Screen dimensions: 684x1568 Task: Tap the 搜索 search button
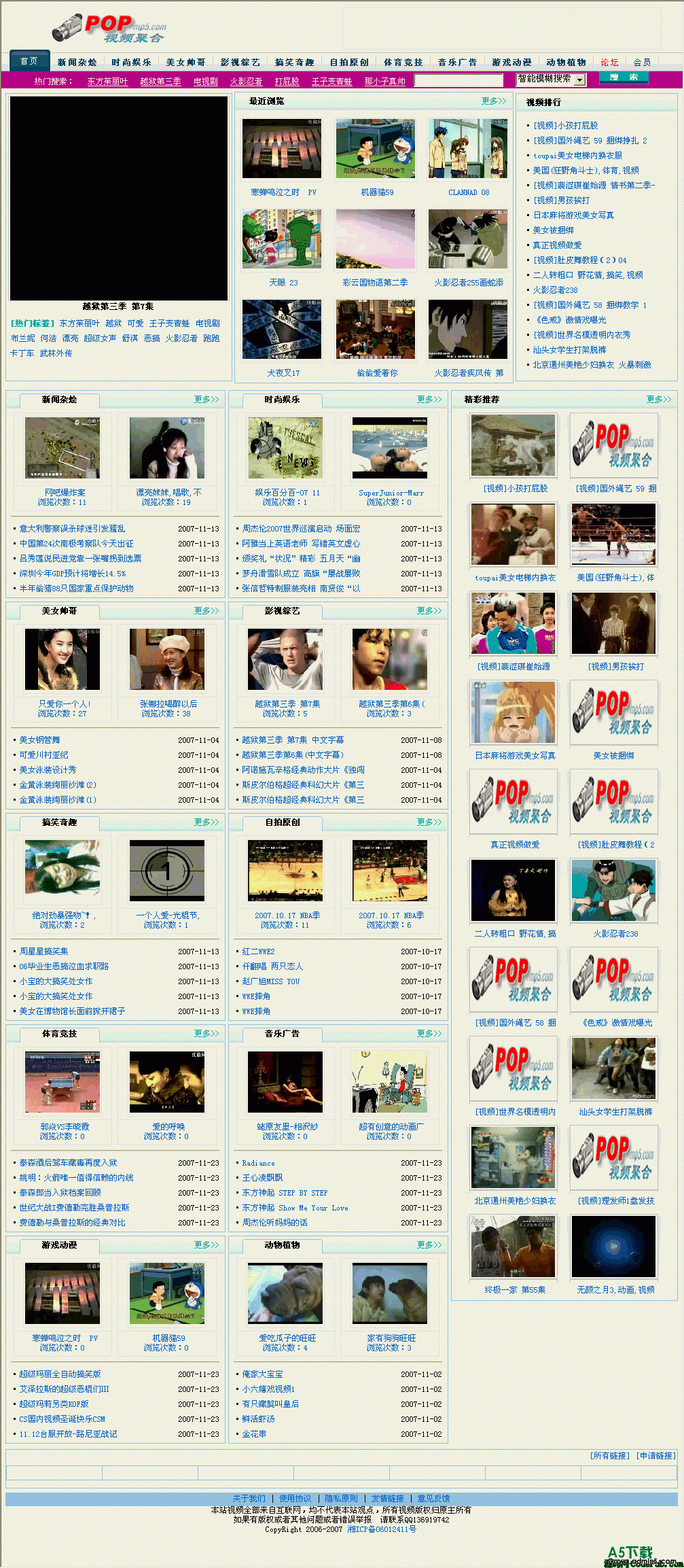pos(624,77)
